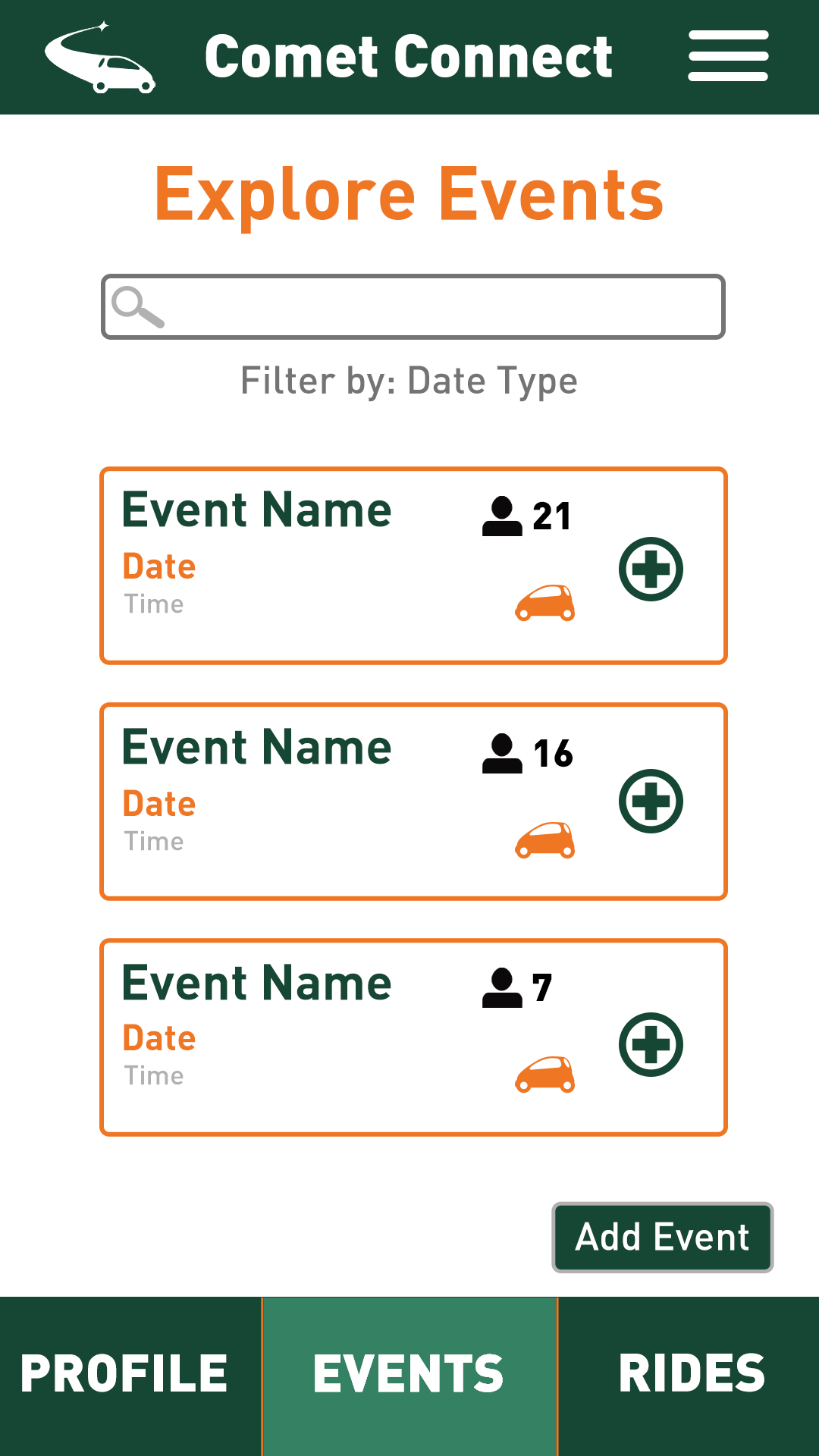Image resolution: width=819 pixels, height=1456 pixels.
Task: Go to the Rides tab
Action: [x=689, y=1376]
